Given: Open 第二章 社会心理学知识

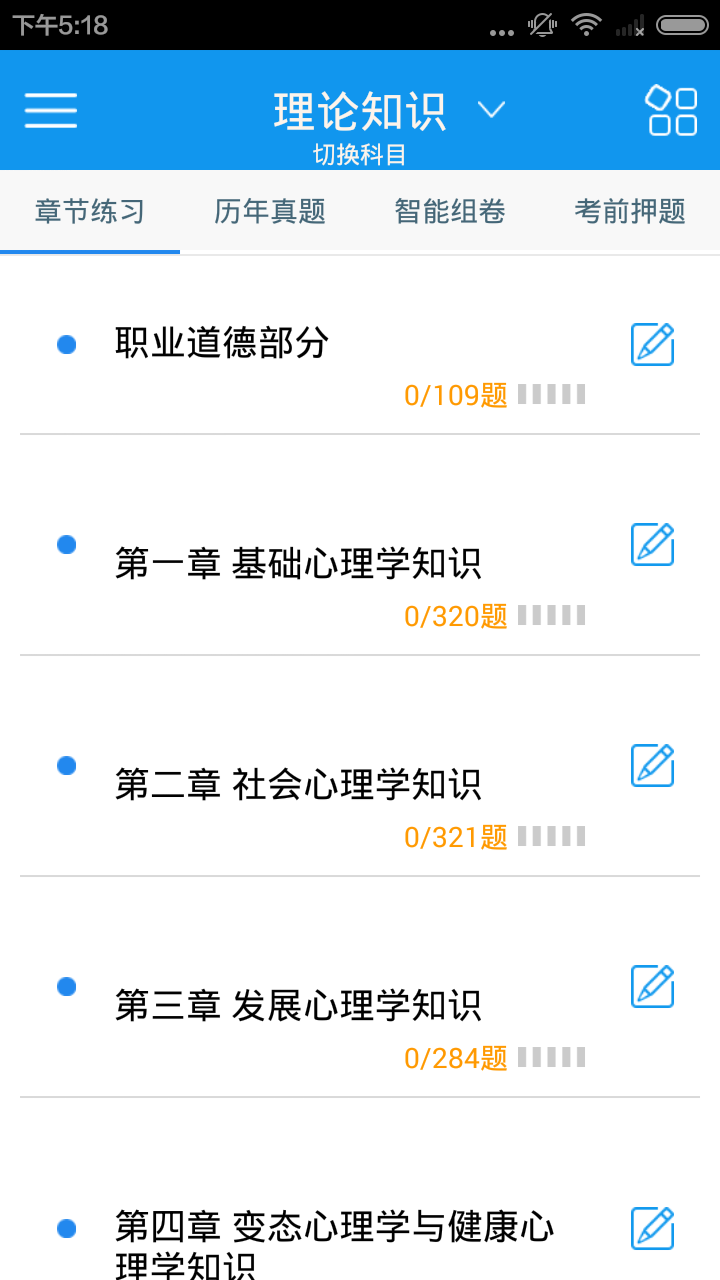Looking at the screenshot, I should point(298,785).
